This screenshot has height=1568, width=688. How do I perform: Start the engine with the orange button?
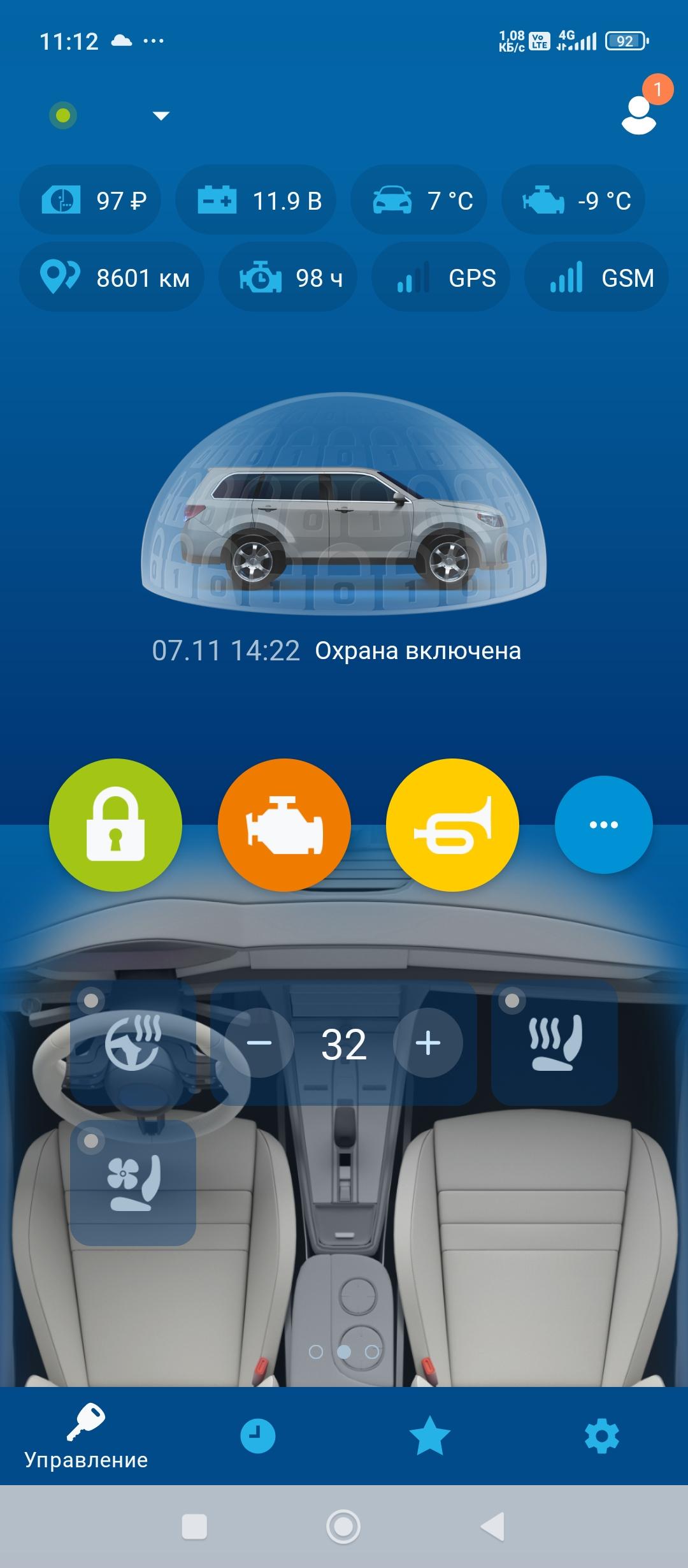284,825
